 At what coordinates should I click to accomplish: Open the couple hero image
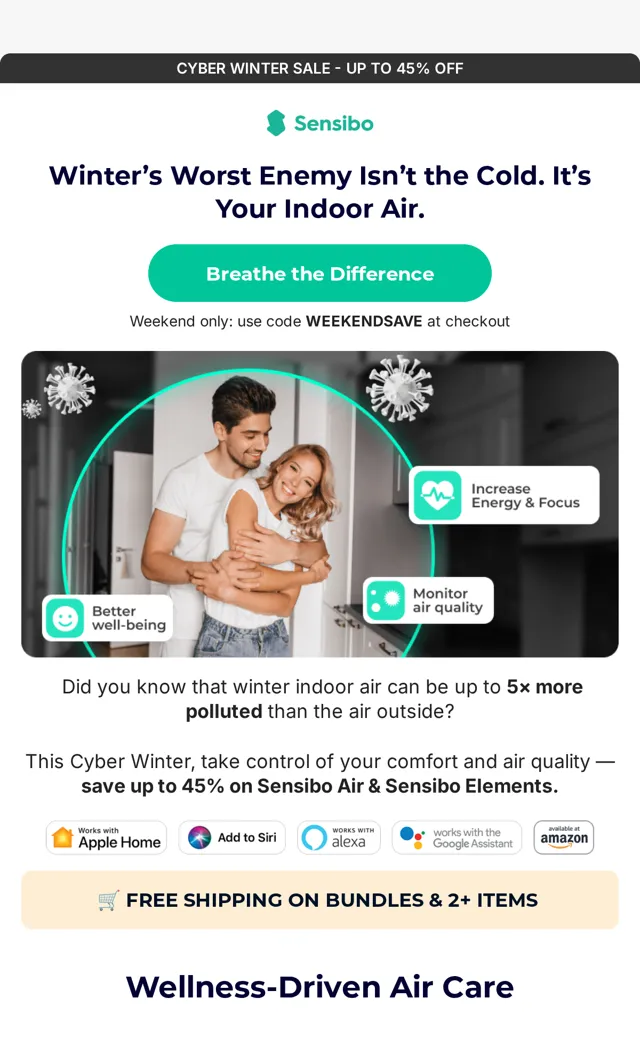(320, 504)
